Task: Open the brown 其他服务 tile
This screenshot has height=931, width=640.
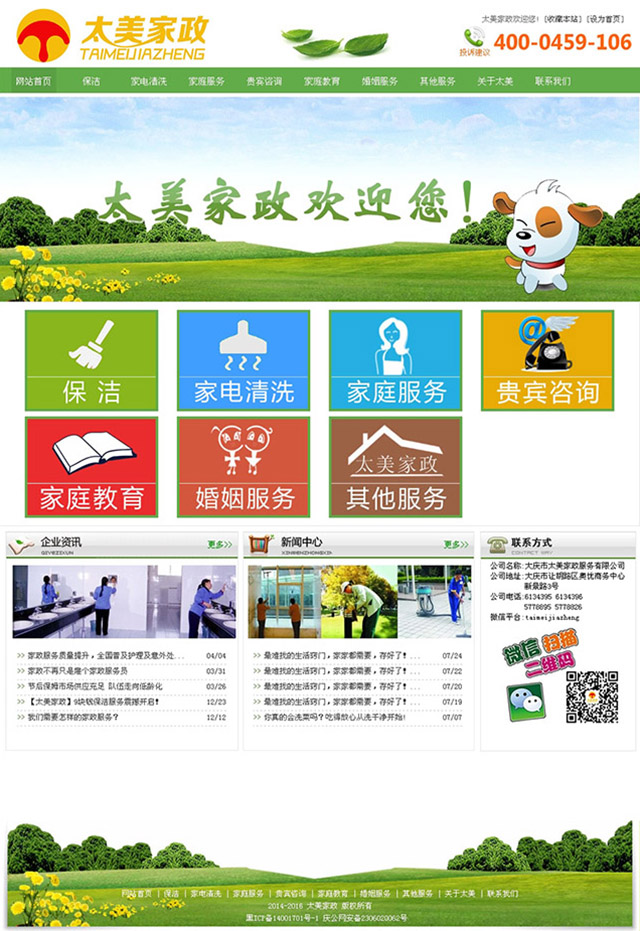Action: point(395,466)
